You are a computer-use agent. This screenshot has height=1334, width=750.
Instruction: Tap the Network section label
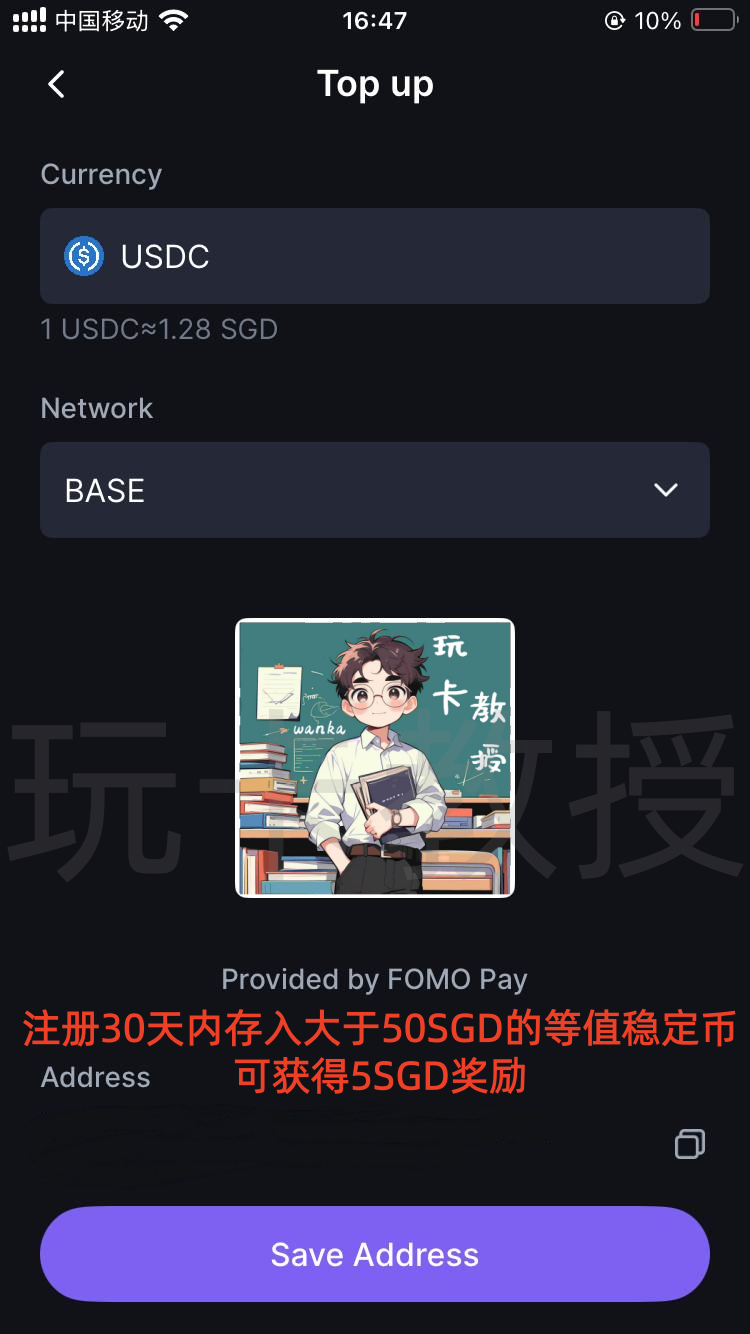[x=96, y=408]
